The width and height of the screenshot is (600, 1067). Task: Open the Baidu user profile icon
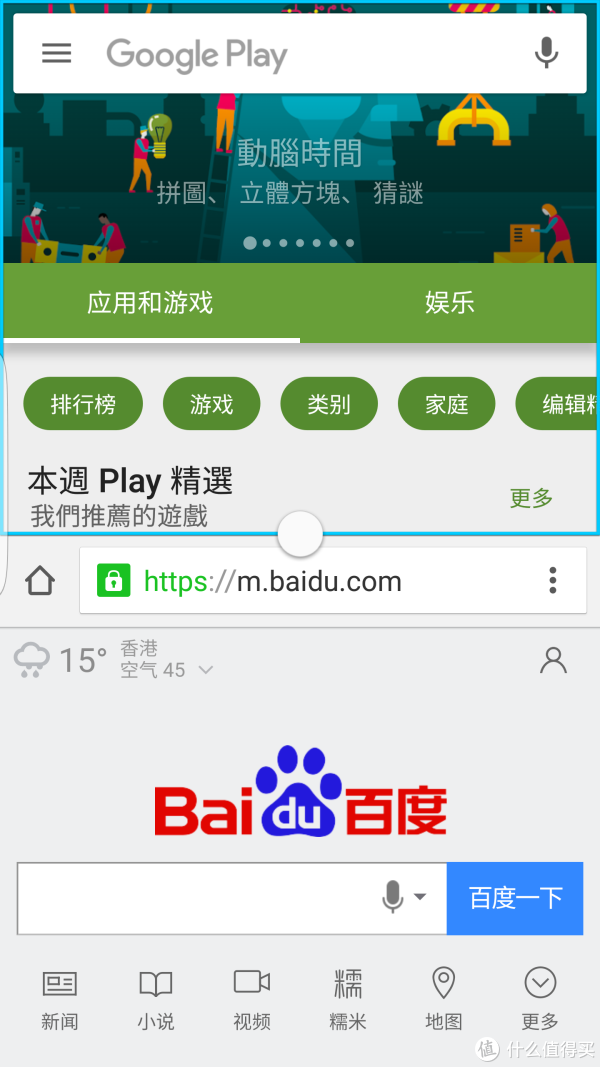pyautogui.click(x=553, y=660)
